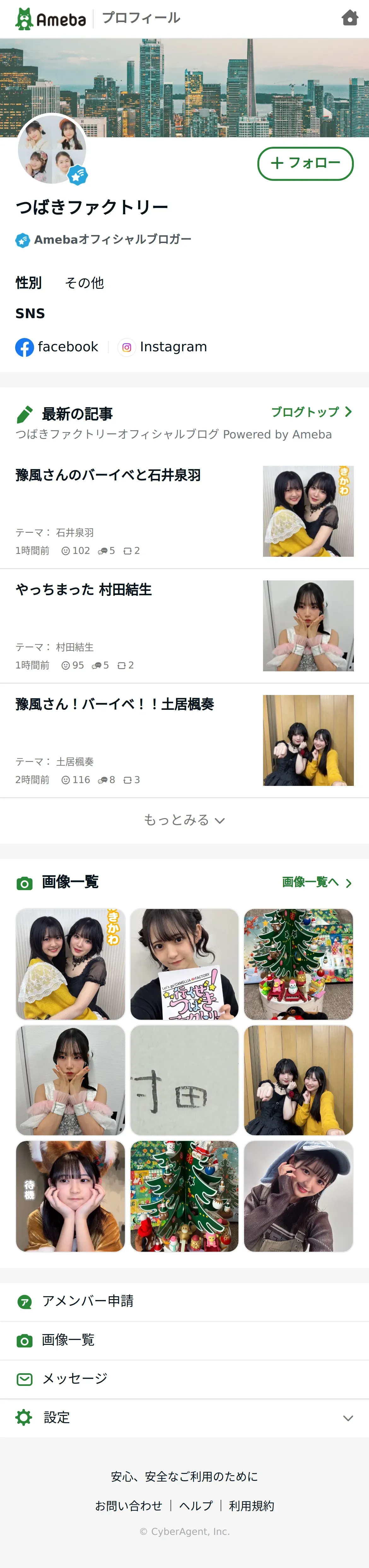Open ヘルプ footer link
Viewport: 369px width, 1568px height.
click(196, 1505)
